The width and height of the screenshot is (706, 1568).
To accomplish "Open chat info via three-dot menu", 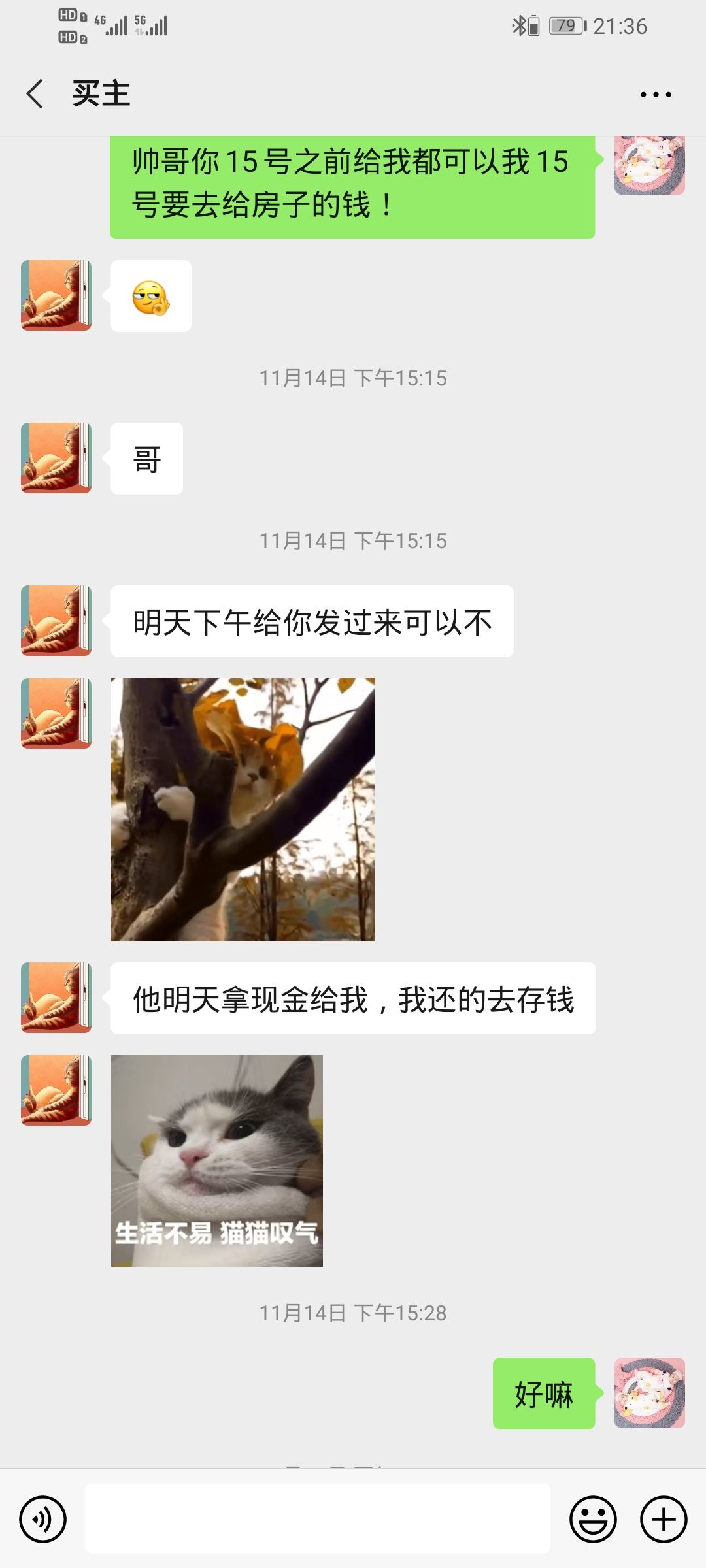I will (x=655, y=95).
